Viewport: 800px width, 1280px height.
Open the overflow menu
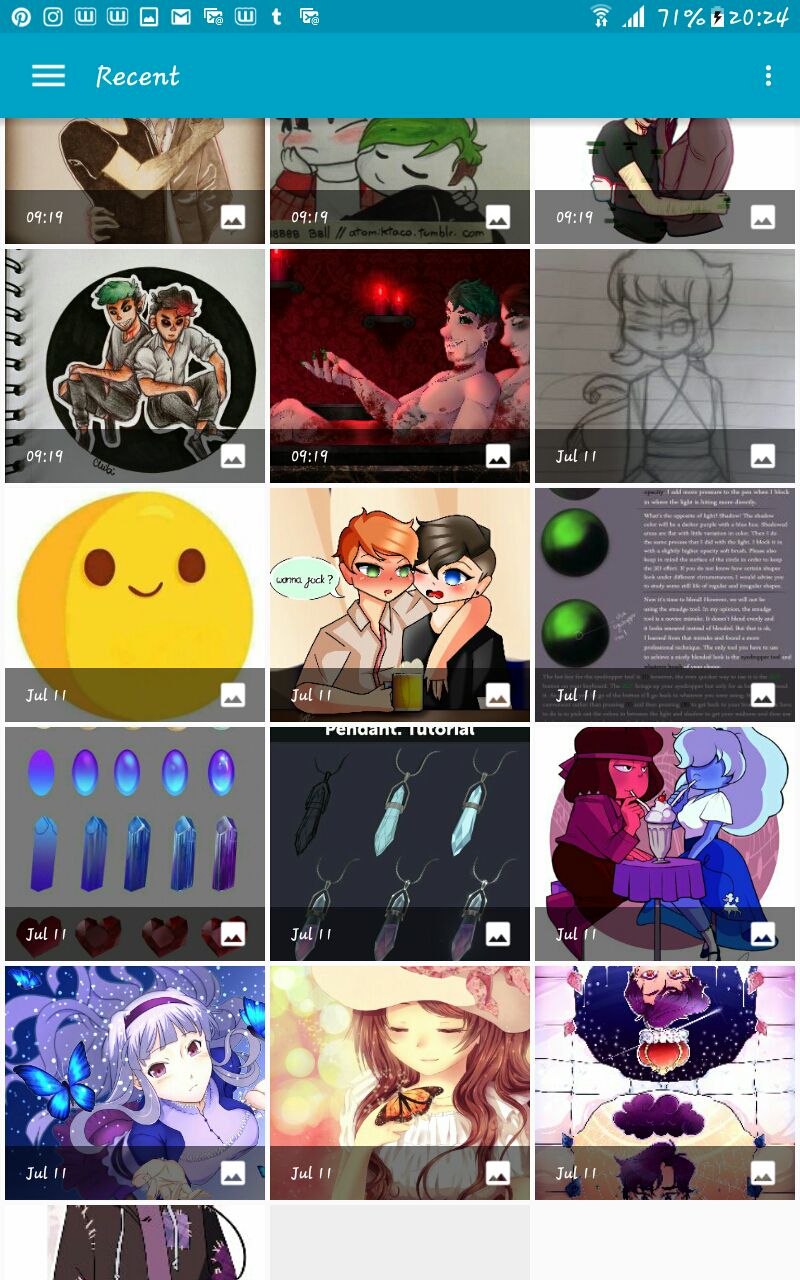pos(768,76)
